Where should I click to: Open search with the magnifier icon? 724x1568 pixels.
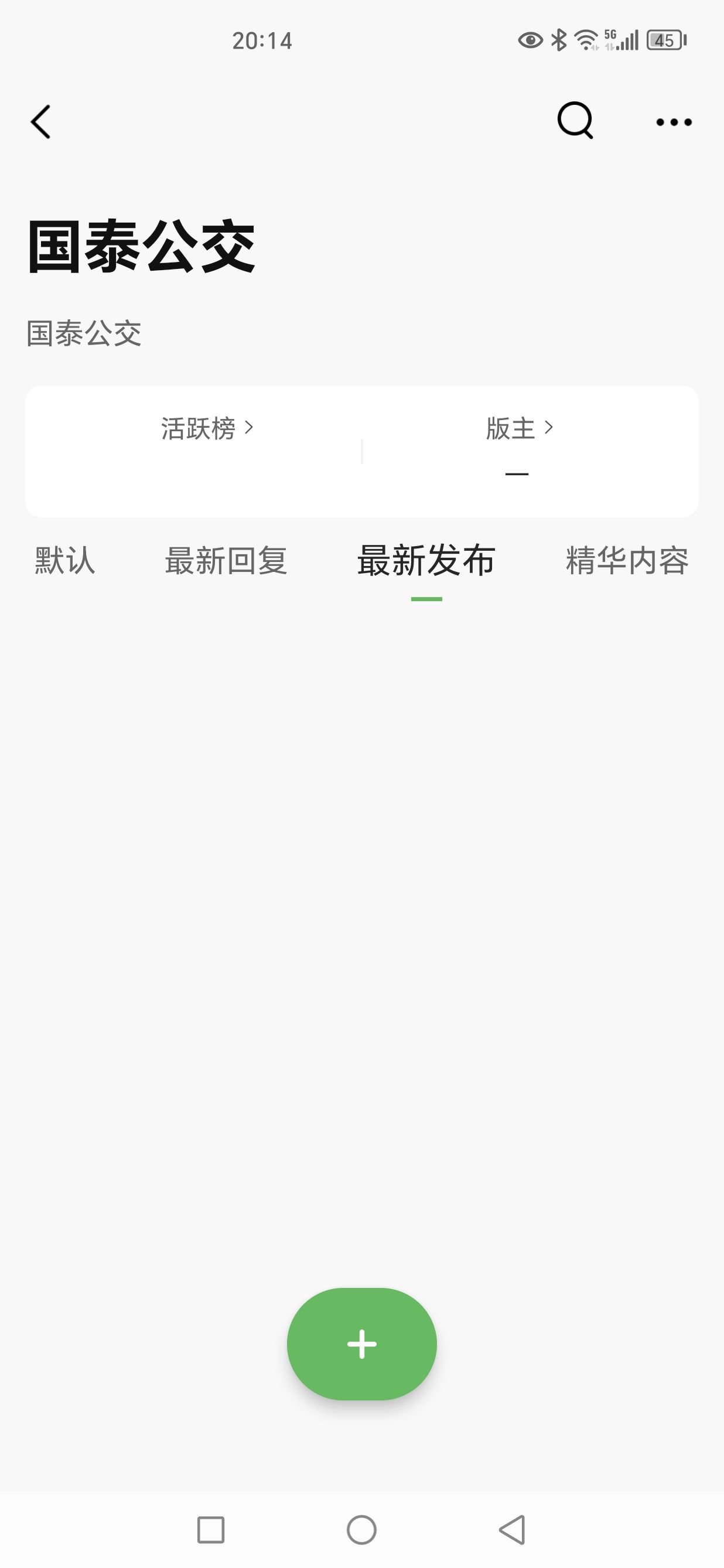pos(575,121)
